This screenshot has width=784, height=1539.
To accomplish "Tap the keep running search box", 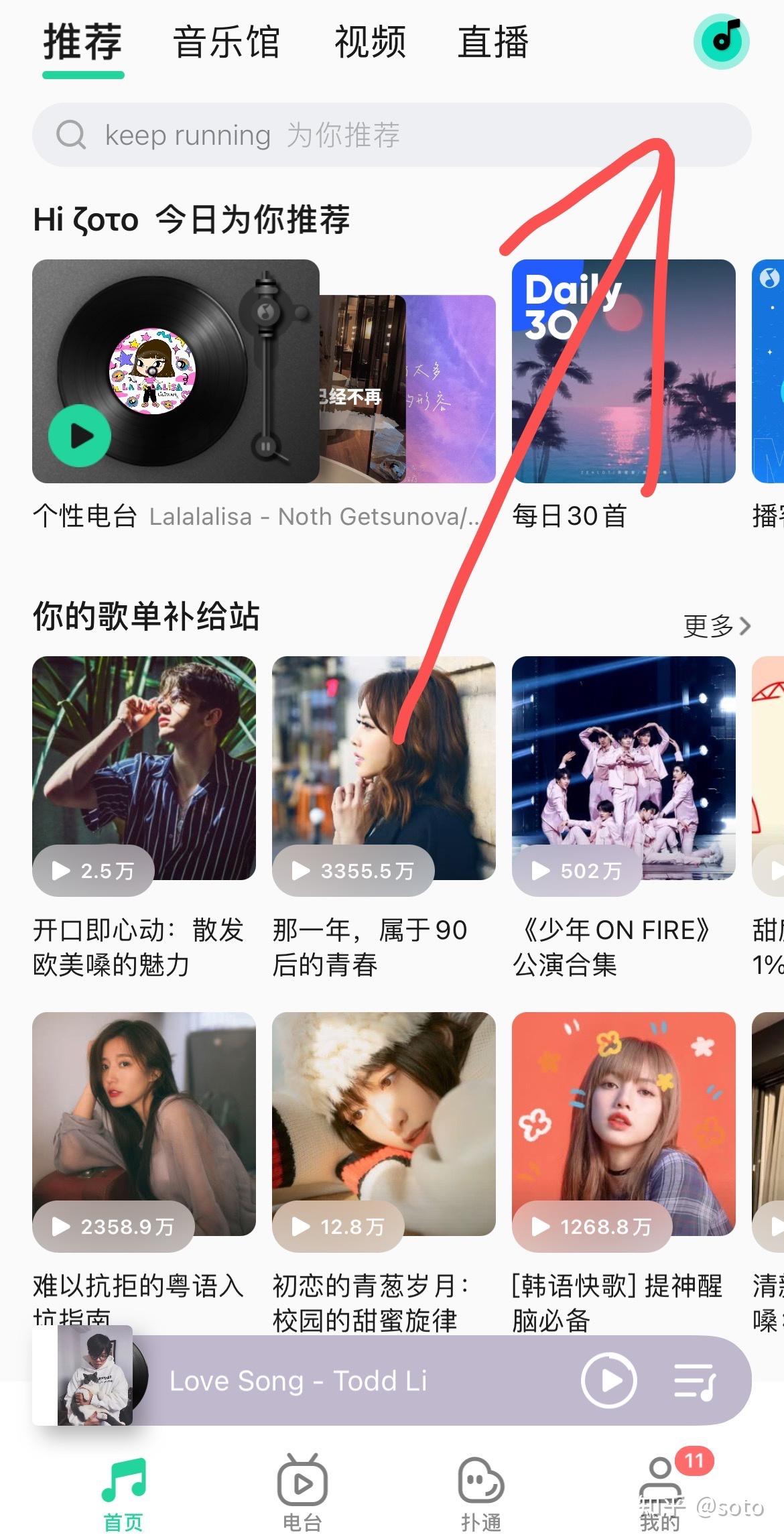I will pos(391,135).
